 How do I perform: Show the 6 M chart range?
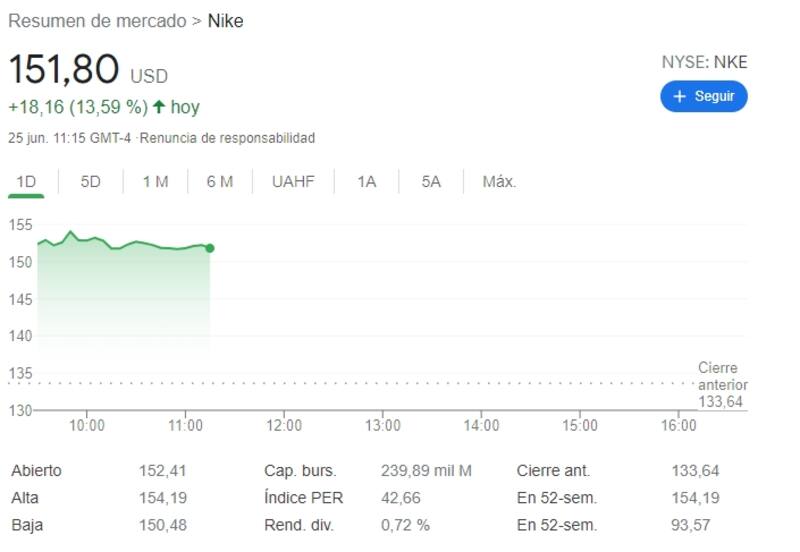220,182
